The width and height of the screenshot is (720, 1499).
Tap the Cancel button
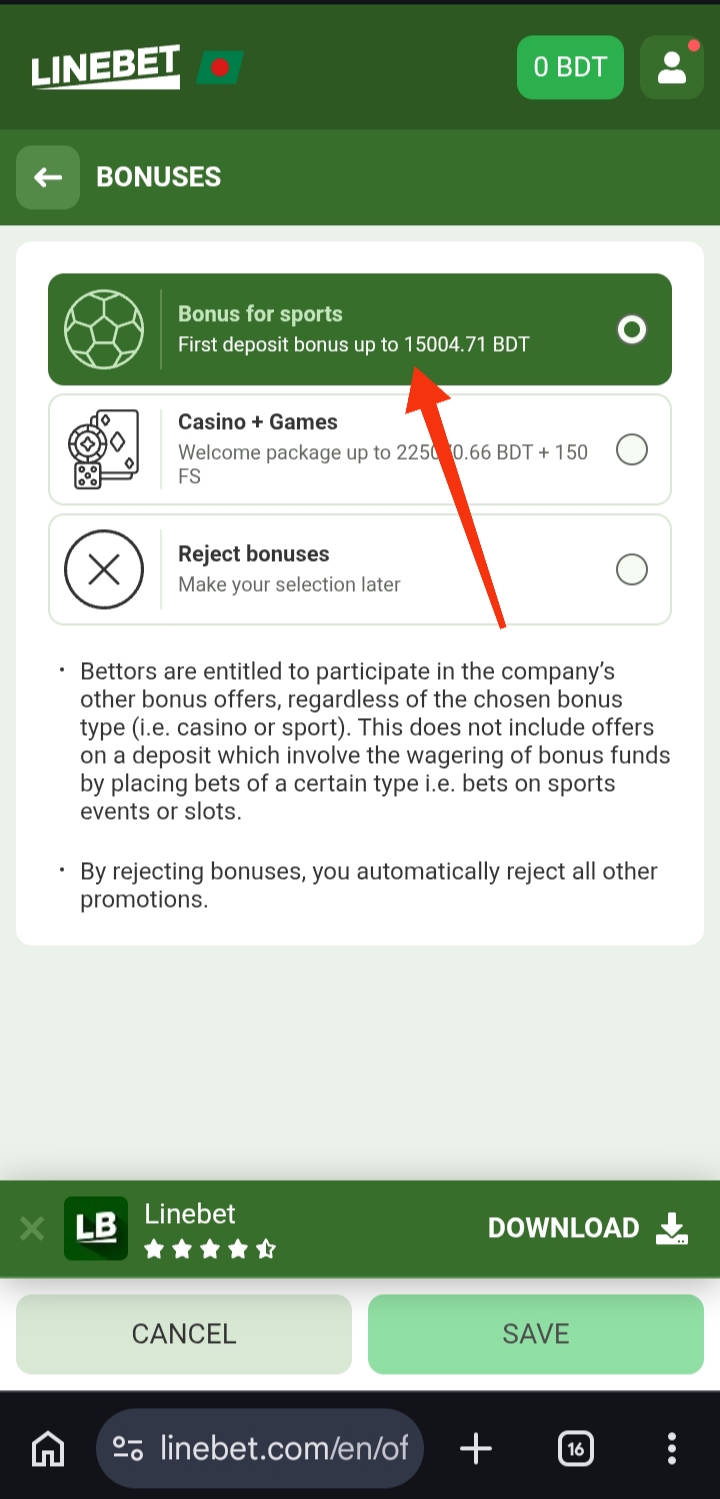(184, 1334)
